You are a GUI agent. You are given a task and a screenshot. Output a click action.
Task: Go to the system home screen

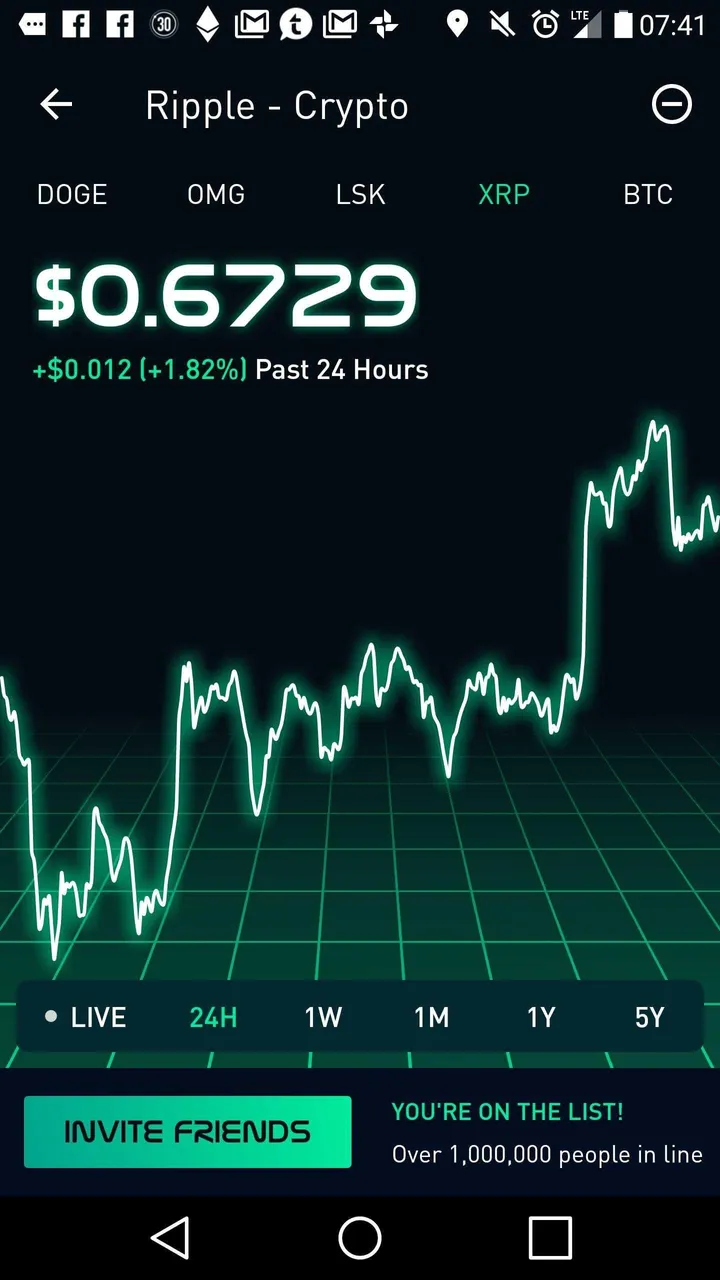click(x=360, y=1238)
